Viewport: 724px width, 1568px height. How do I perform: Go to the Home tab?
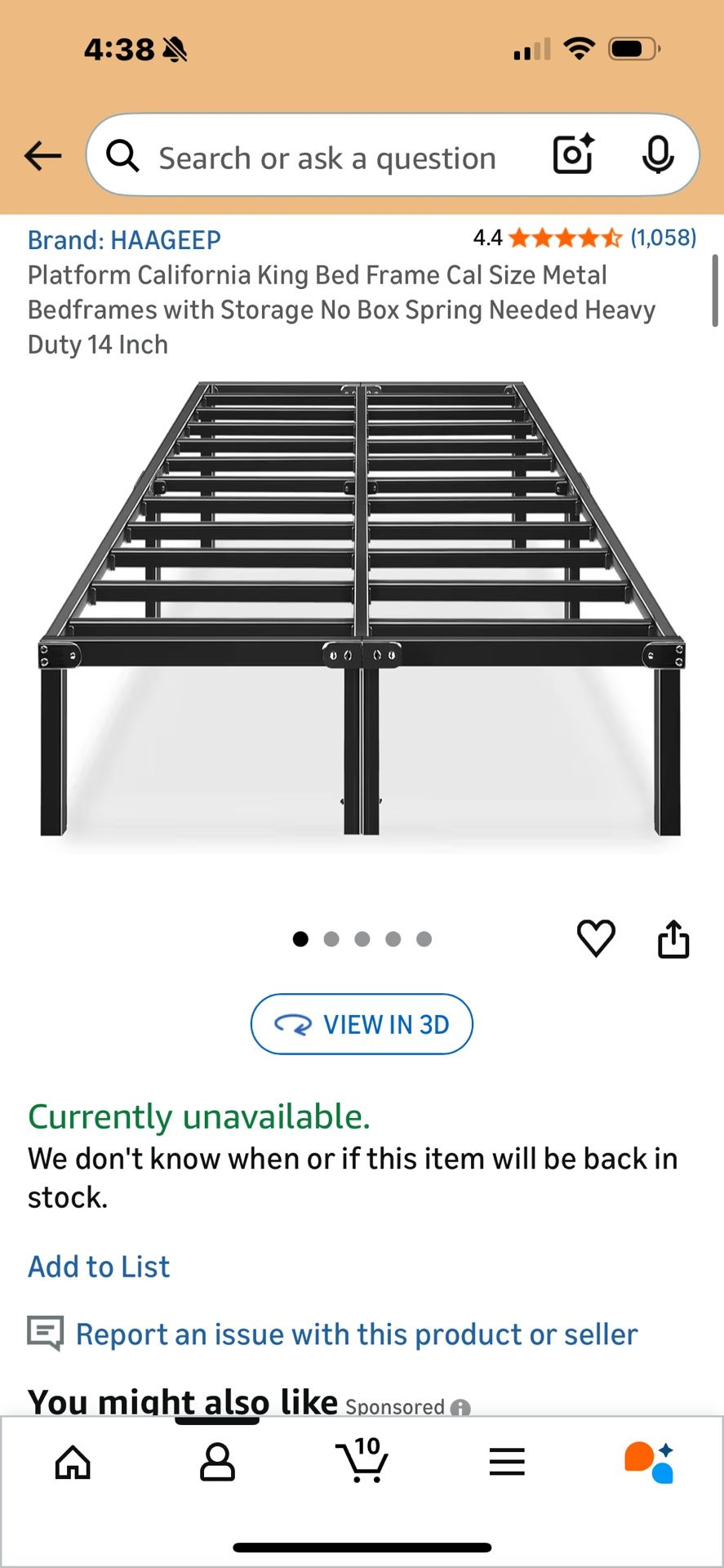(73, 1462)
